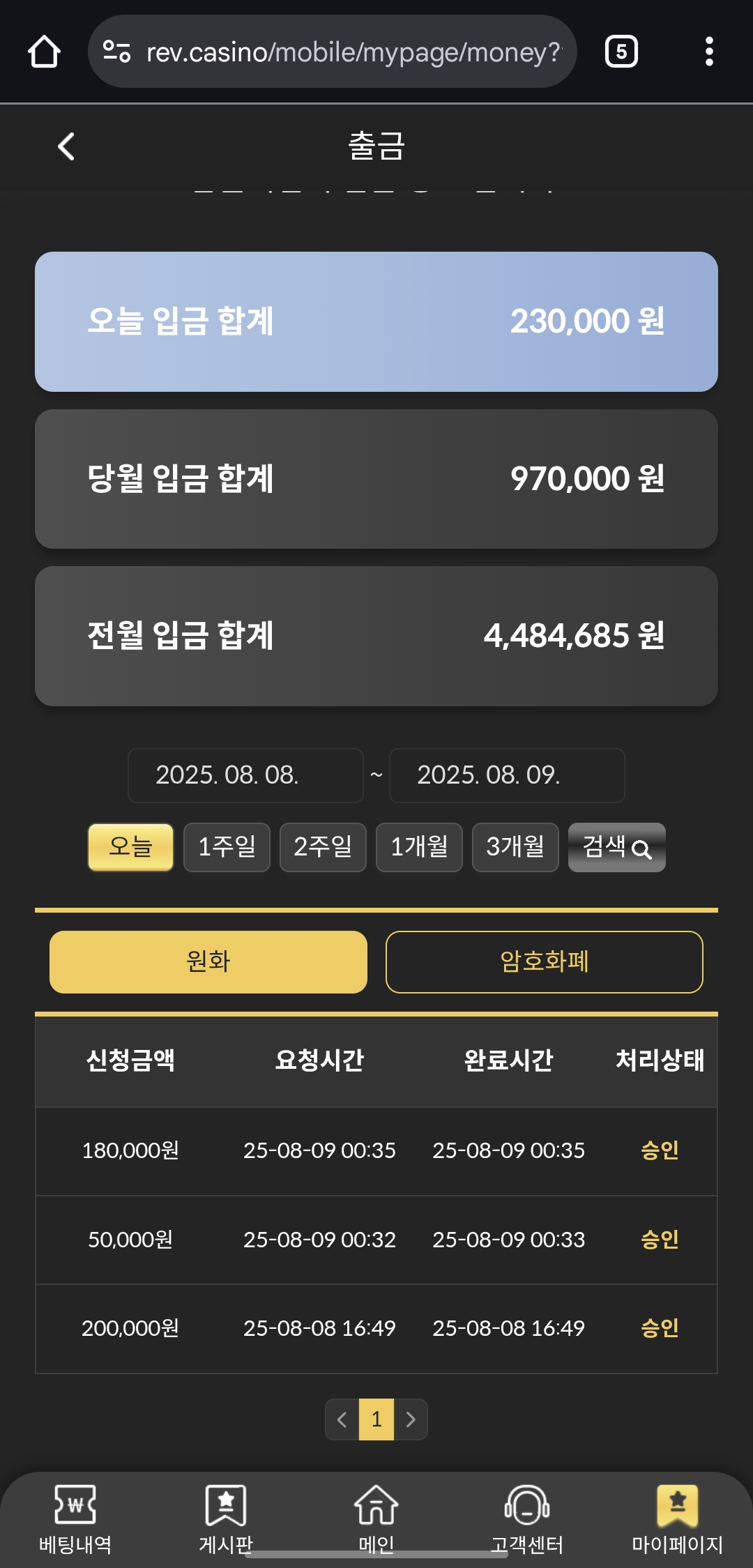Tap the 검색 search button

click(x=617, y=847)
